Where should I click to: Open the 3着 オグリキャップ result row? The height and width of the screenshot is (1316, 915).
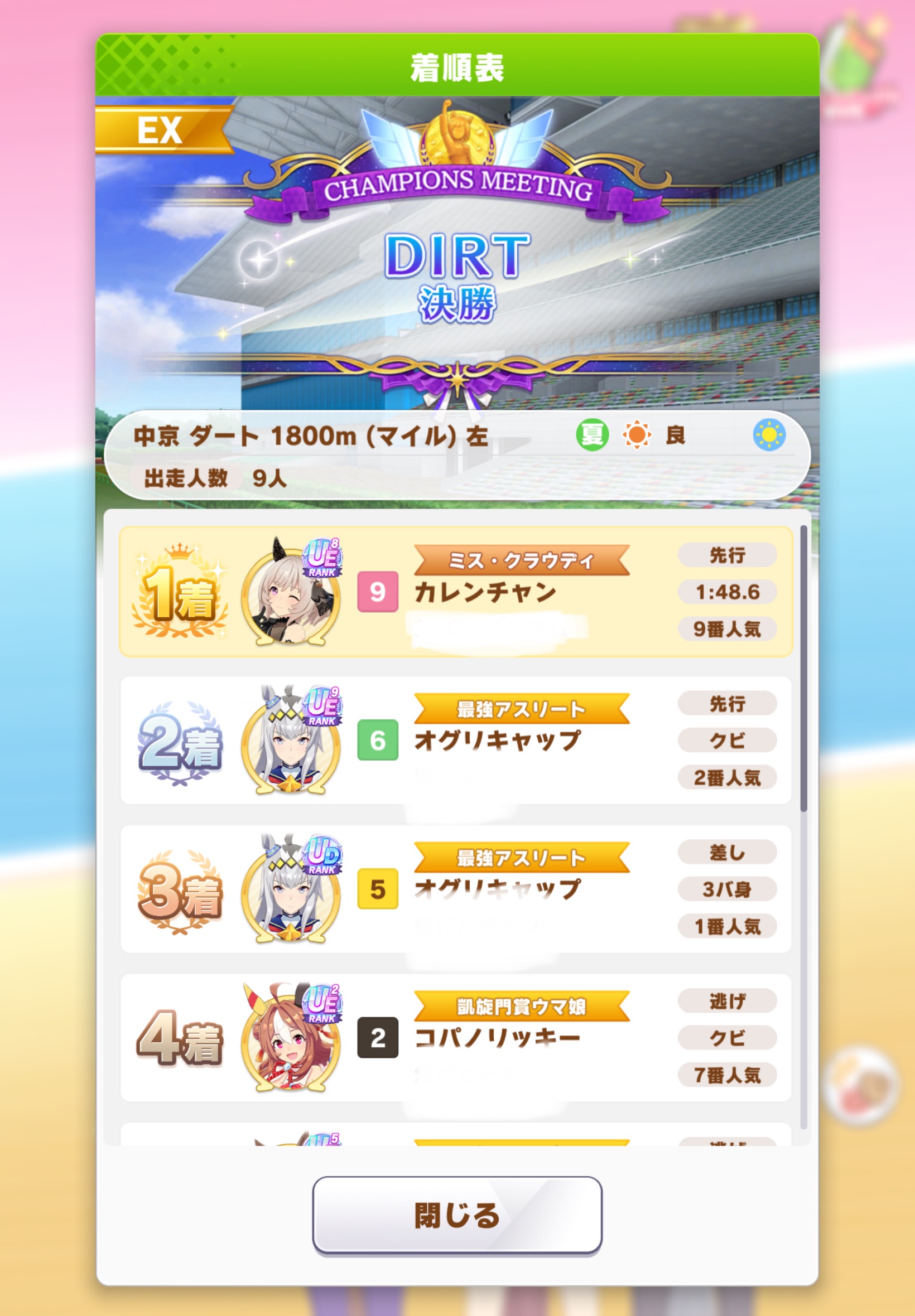[x=456, y=889]
